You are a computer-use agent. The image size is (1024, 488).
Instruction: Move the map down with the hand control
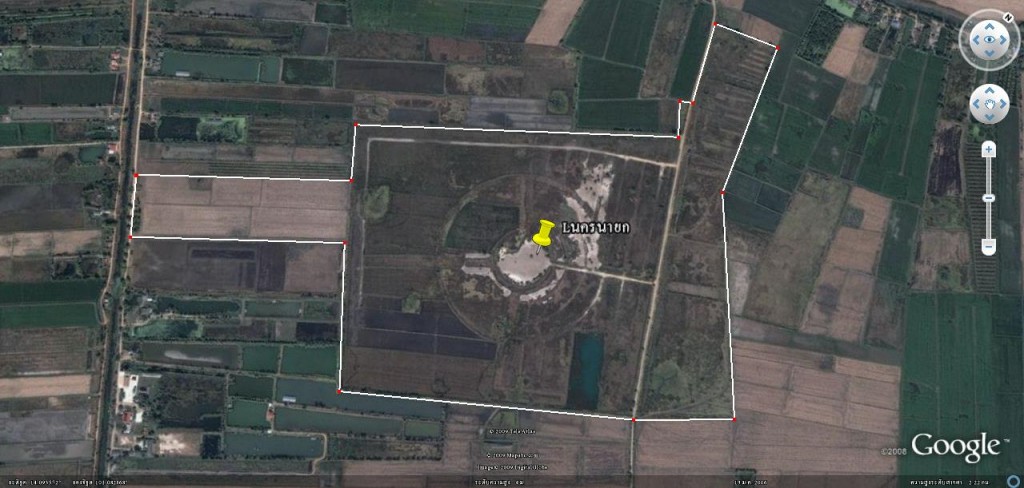[x=989, y=115]
